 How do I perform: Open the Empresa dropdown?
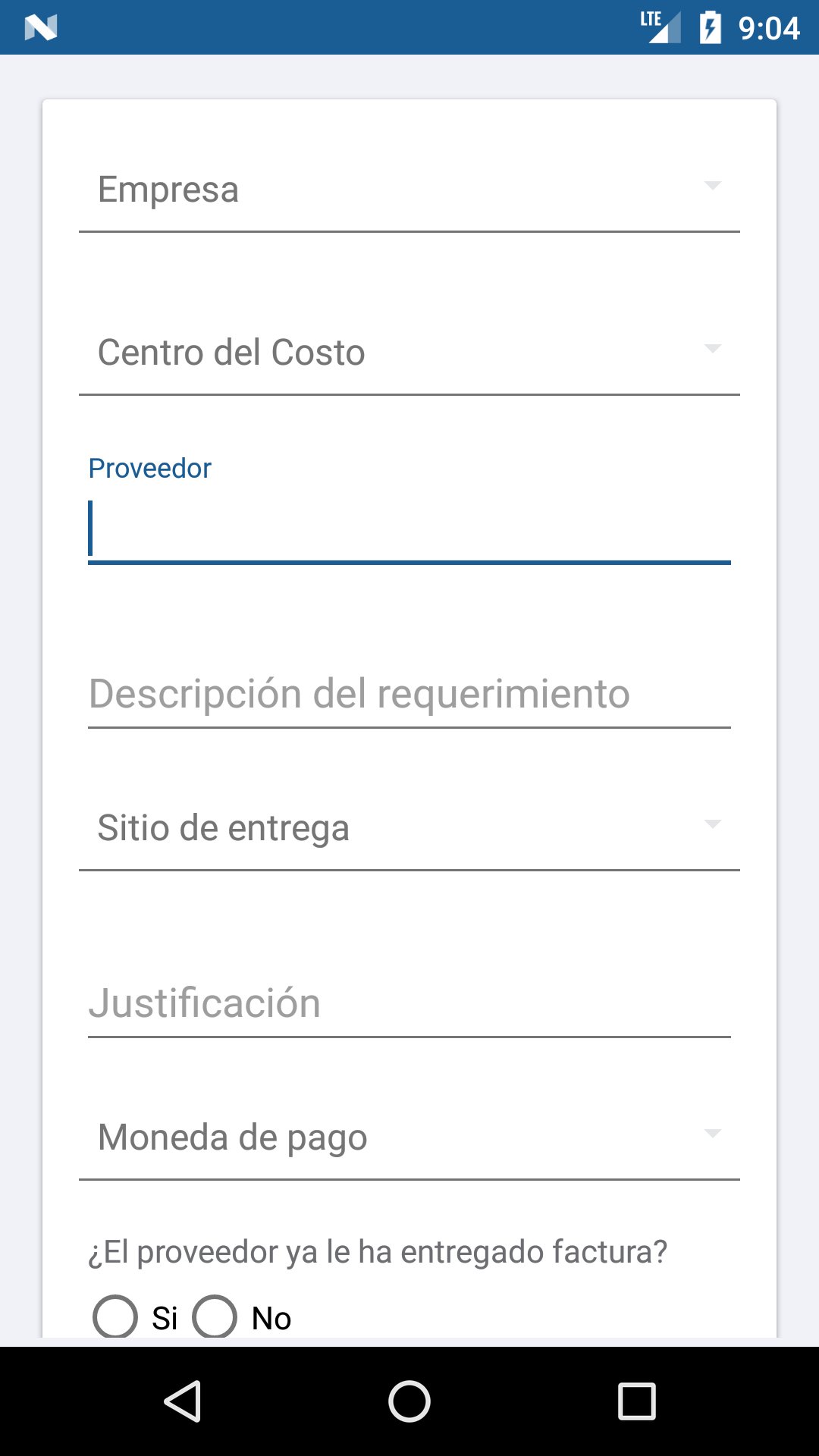(409, 191)
